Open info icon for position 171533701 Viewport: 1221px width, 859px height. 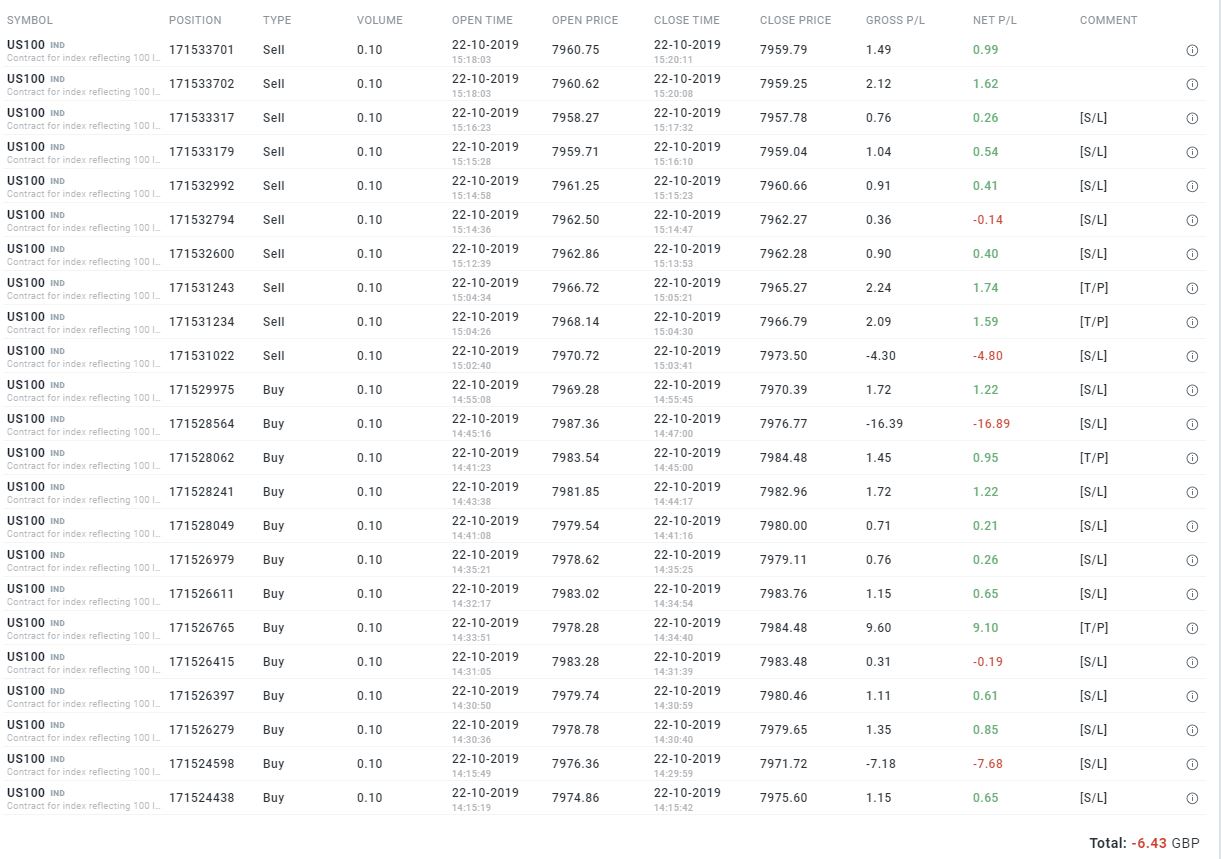[1191, 50]
